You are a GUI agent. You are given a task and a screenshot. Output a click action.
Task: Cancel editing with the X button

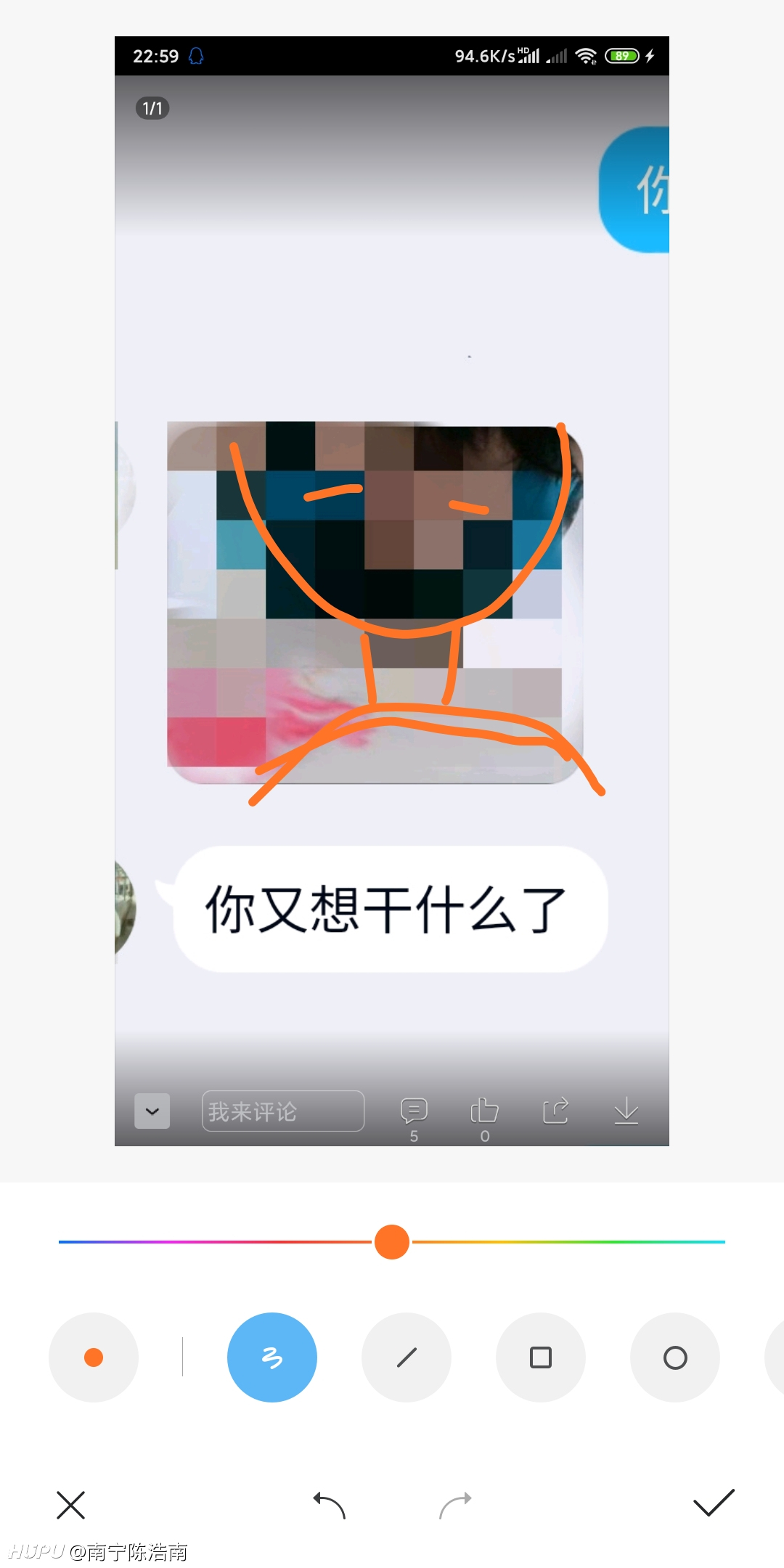(x=71, y=1505)
